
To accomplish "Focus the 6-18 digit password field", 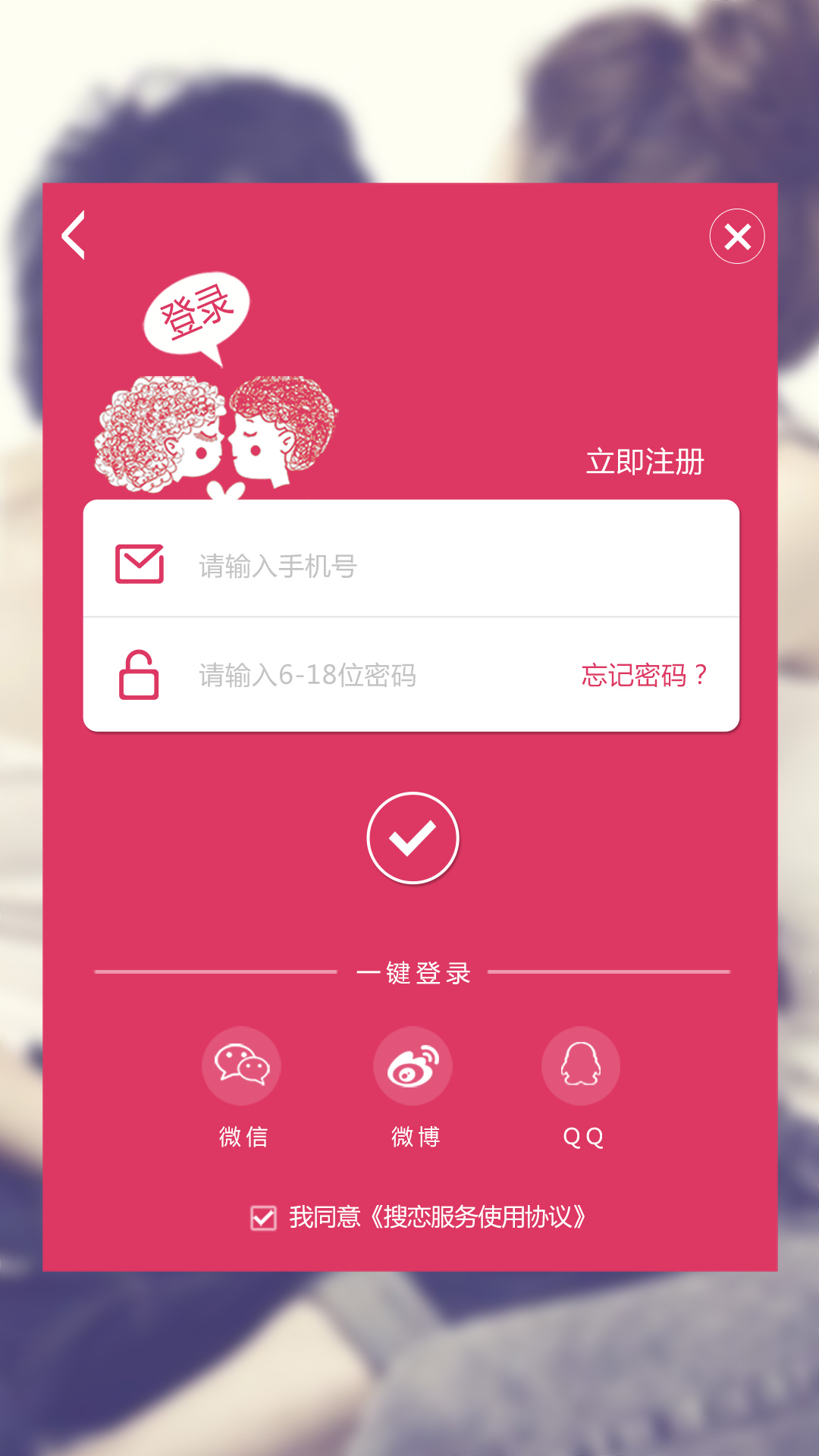I will pos(364,675).
